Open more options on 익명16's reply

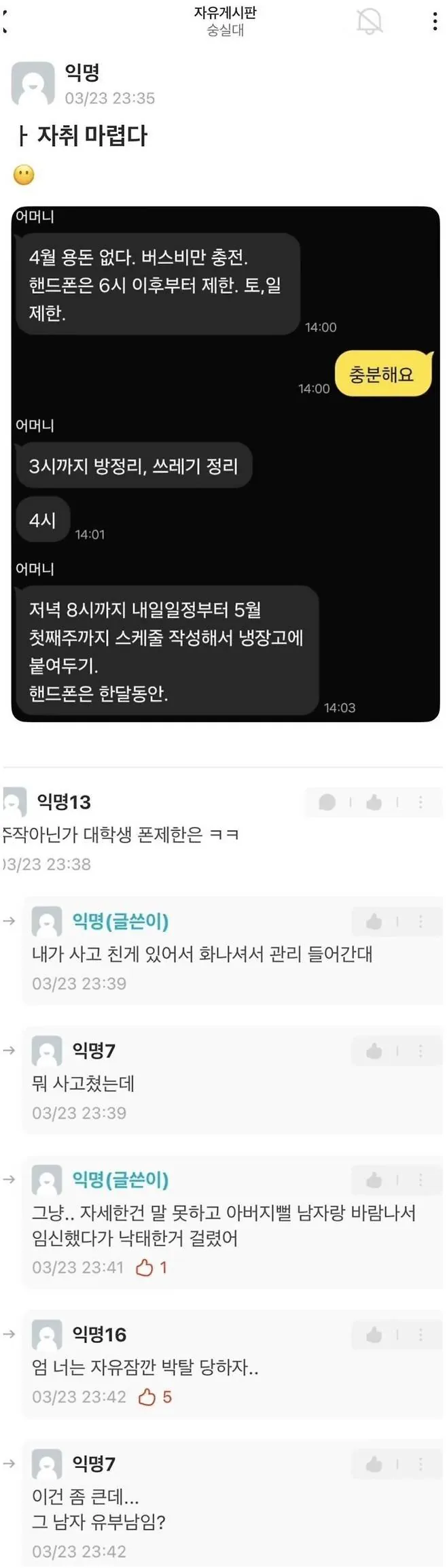click(x=421, y=1335)
